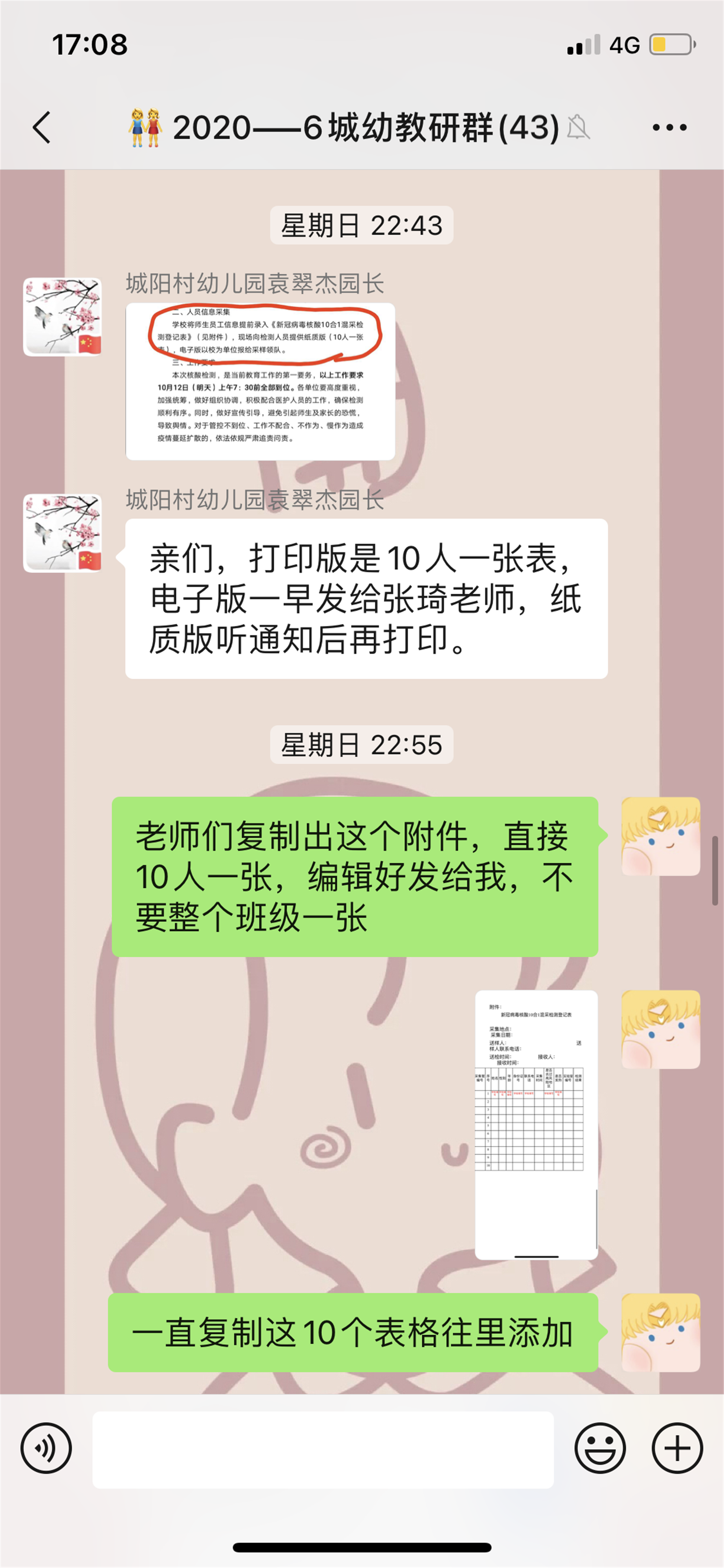724x1568 pixels.
Task: Focus the message text field
Action: (x=322, y=1449)
